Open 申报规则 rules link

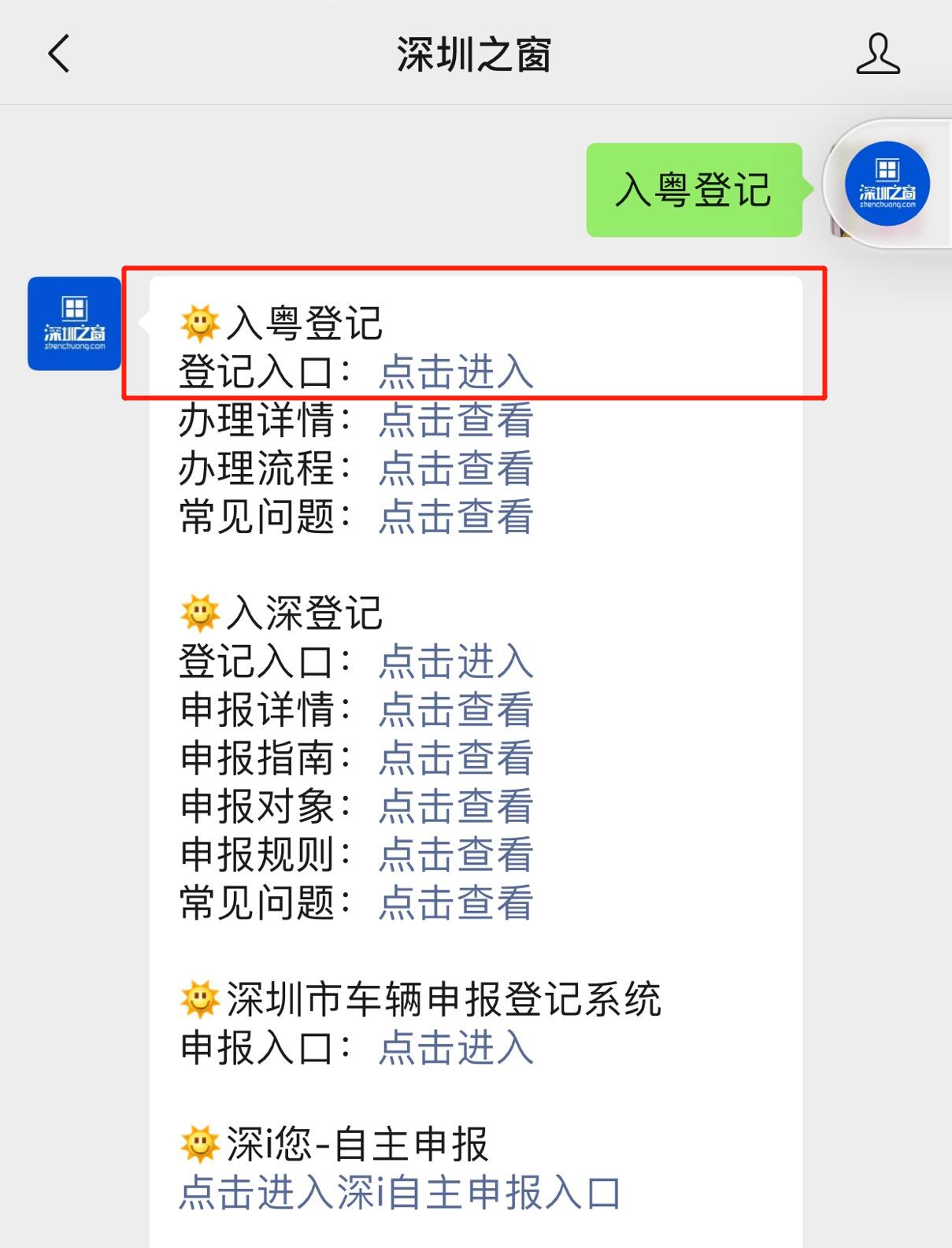[456, 855]
